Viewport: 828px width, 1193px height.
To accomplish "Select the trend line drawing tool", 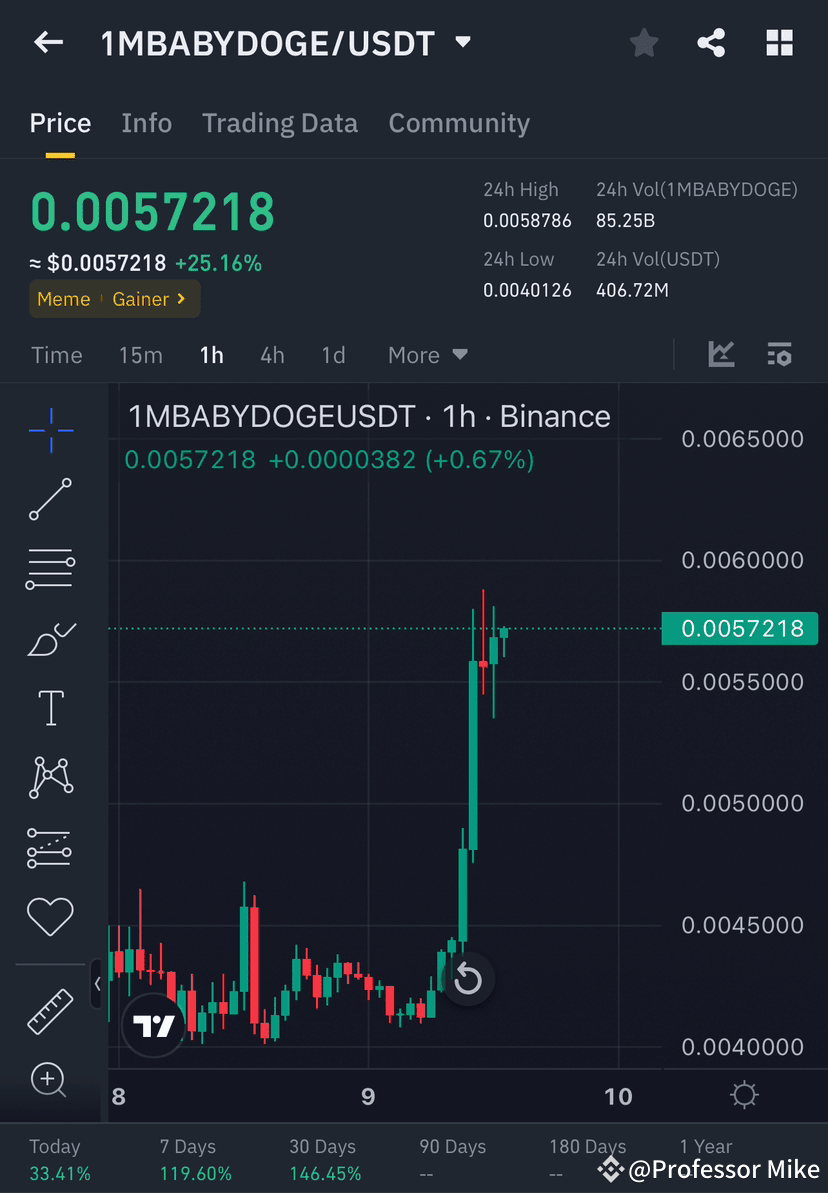I will 50,499.
